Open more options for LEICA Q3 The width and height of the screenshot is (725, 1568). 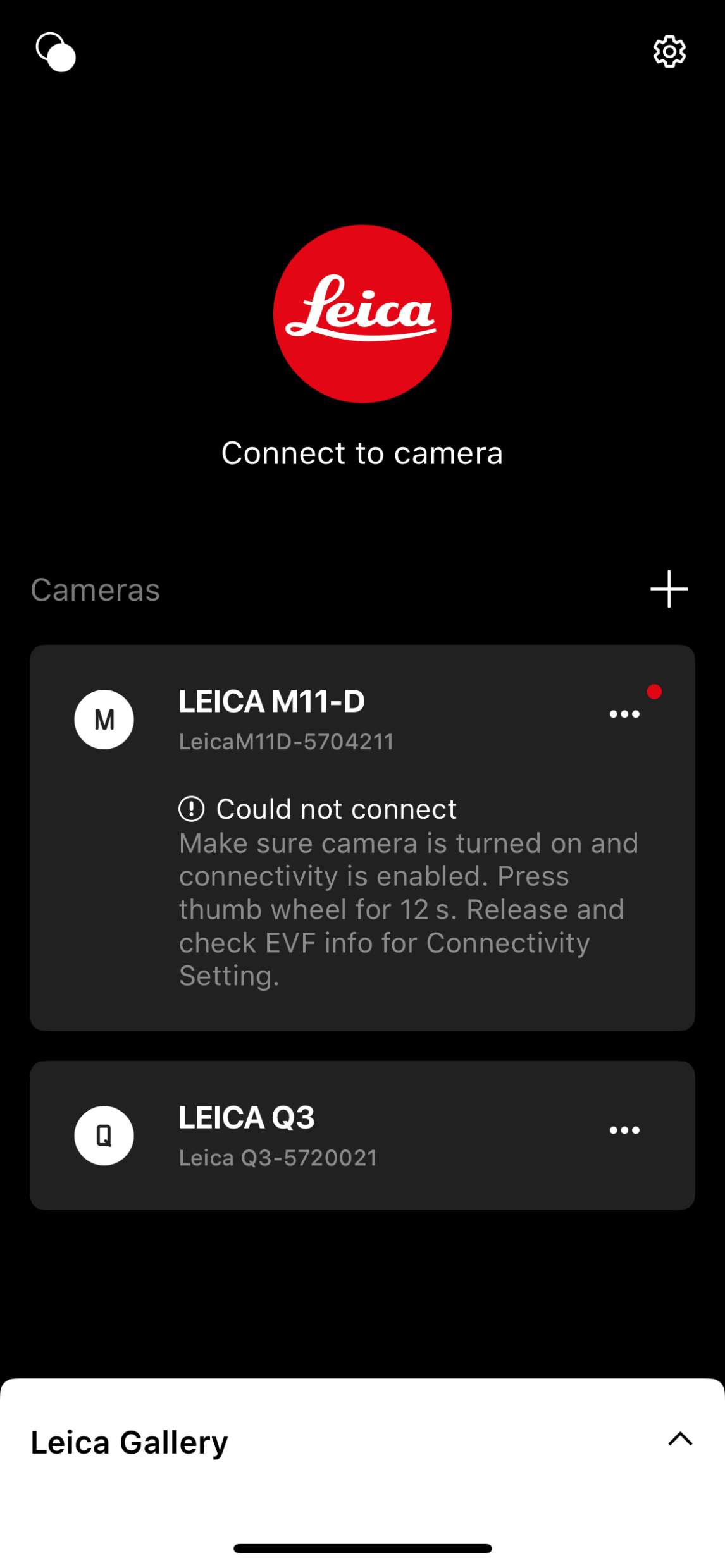624,1130
